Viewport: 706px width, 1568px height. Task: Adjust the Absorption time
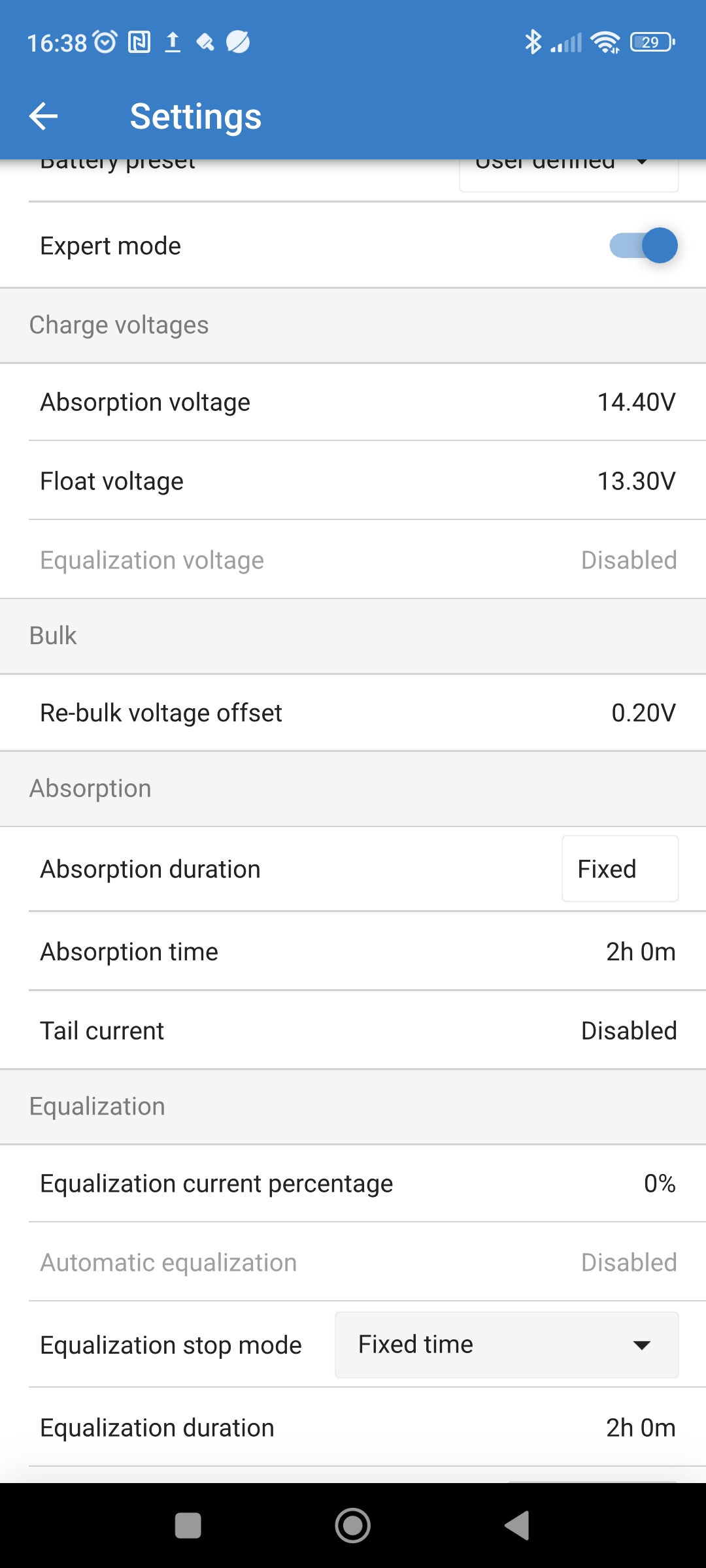pyautogui.click(x=353, y=952)
